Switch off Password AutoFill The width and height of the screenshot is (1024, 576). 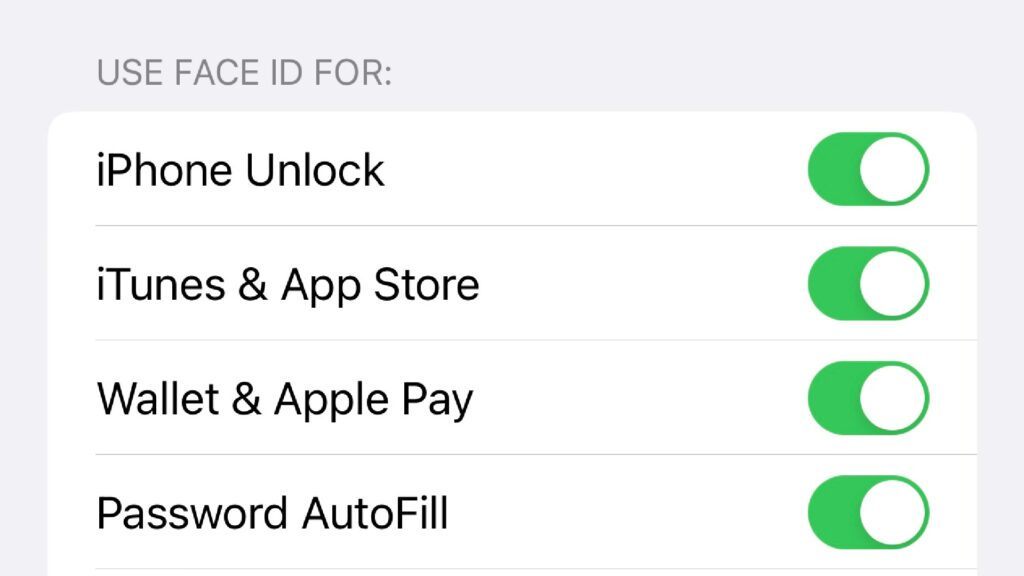click(868, 513)
